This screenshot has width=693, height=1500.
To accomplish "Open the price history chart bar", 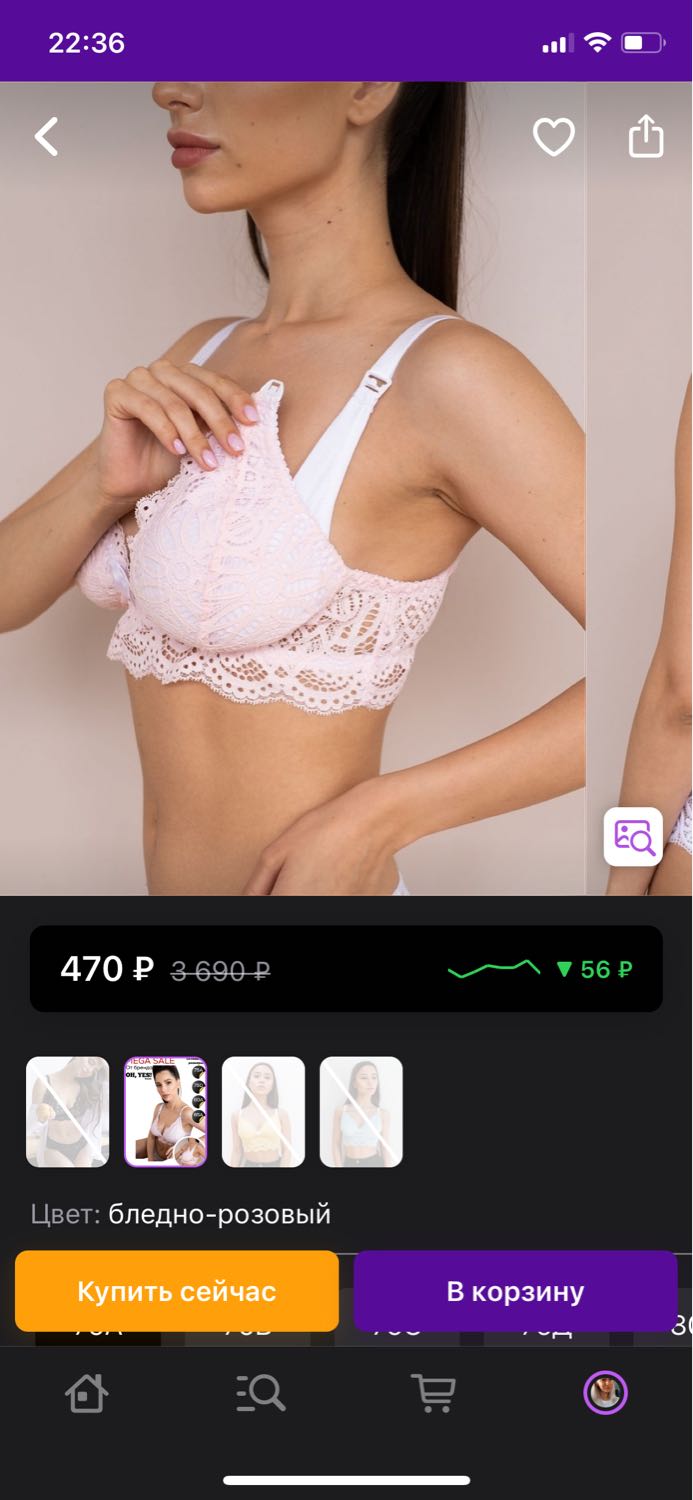I will pyautogui.click(x=346, y=969).
